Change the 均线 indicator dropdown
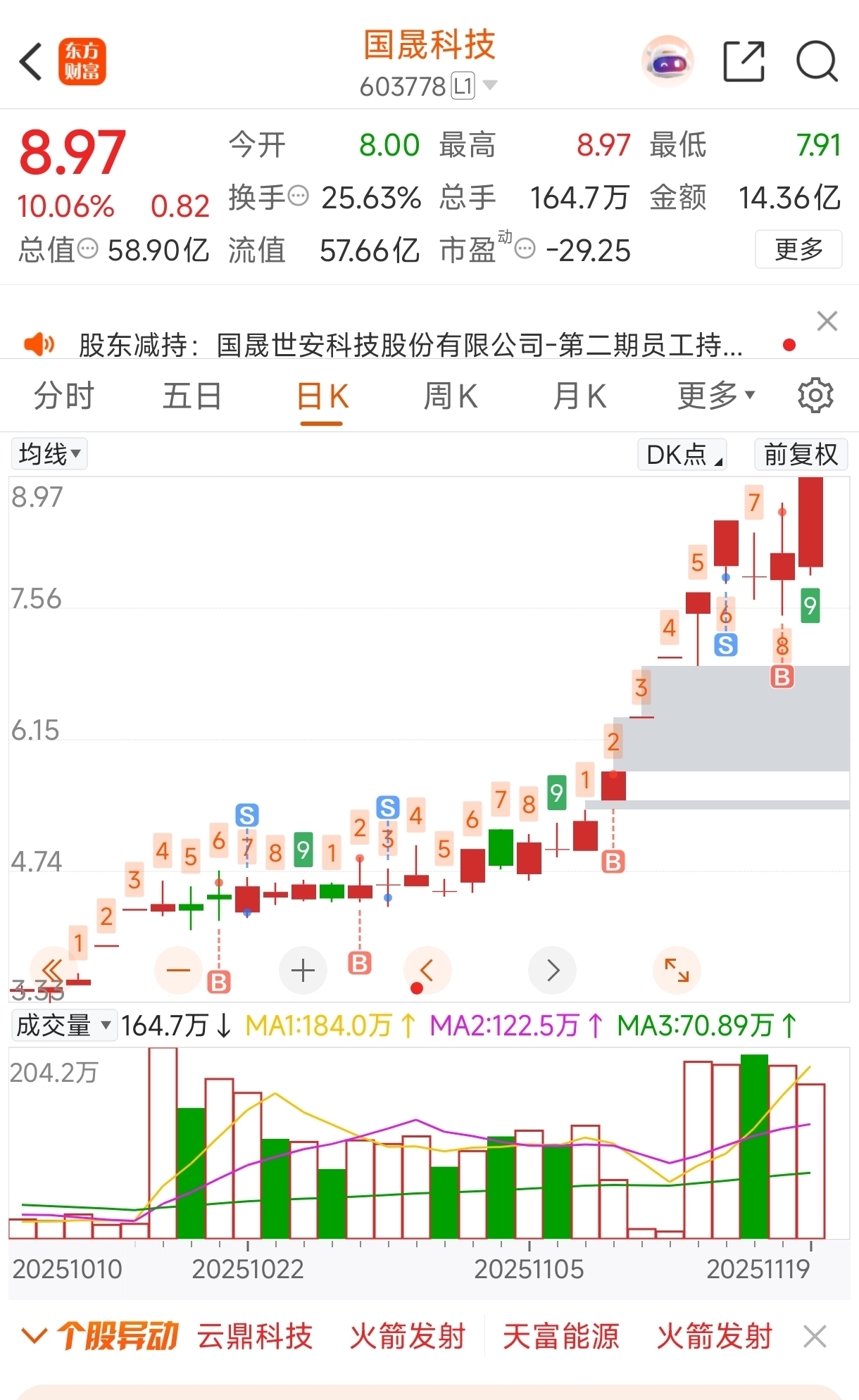This screenshot has height=1400, width=859. [49, 454]
